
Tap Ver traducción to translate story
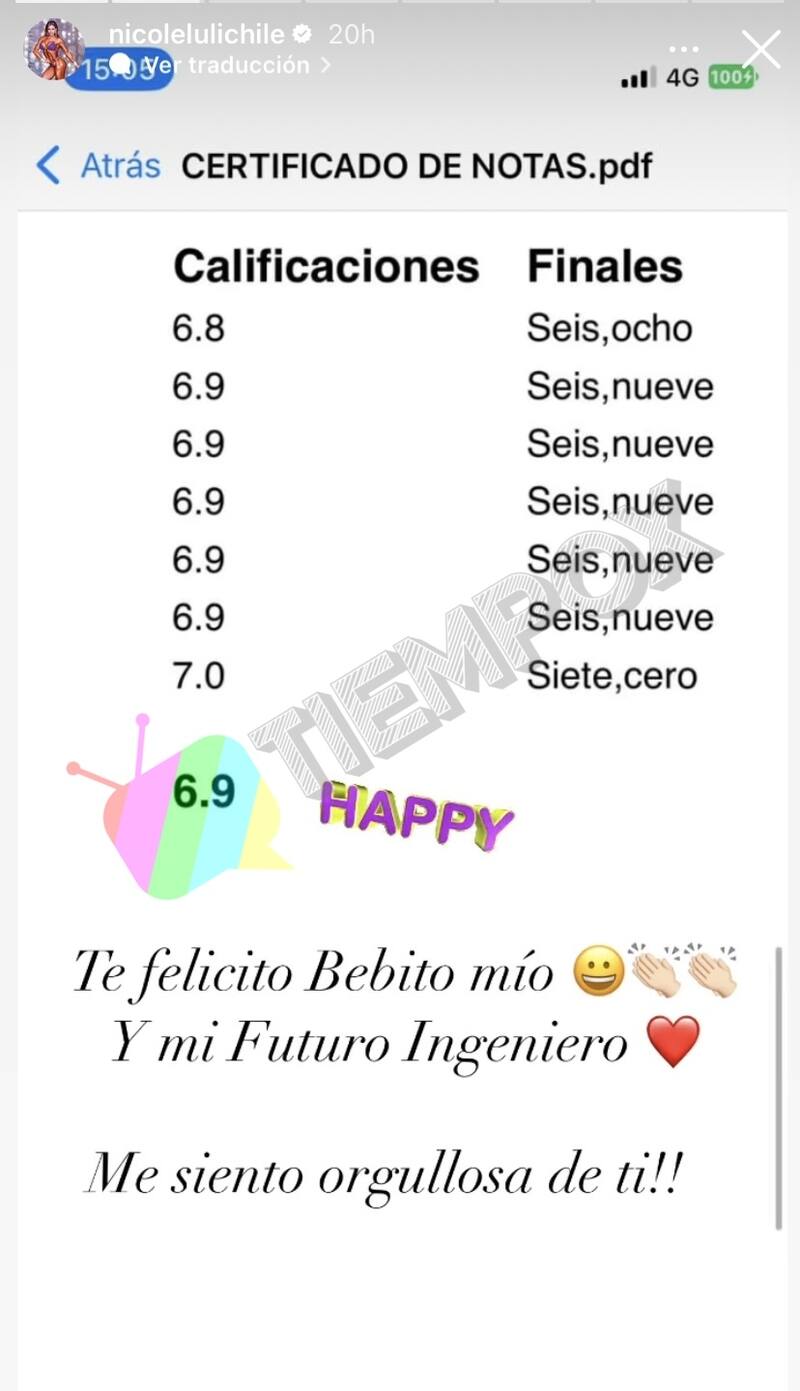pos(236,65)
